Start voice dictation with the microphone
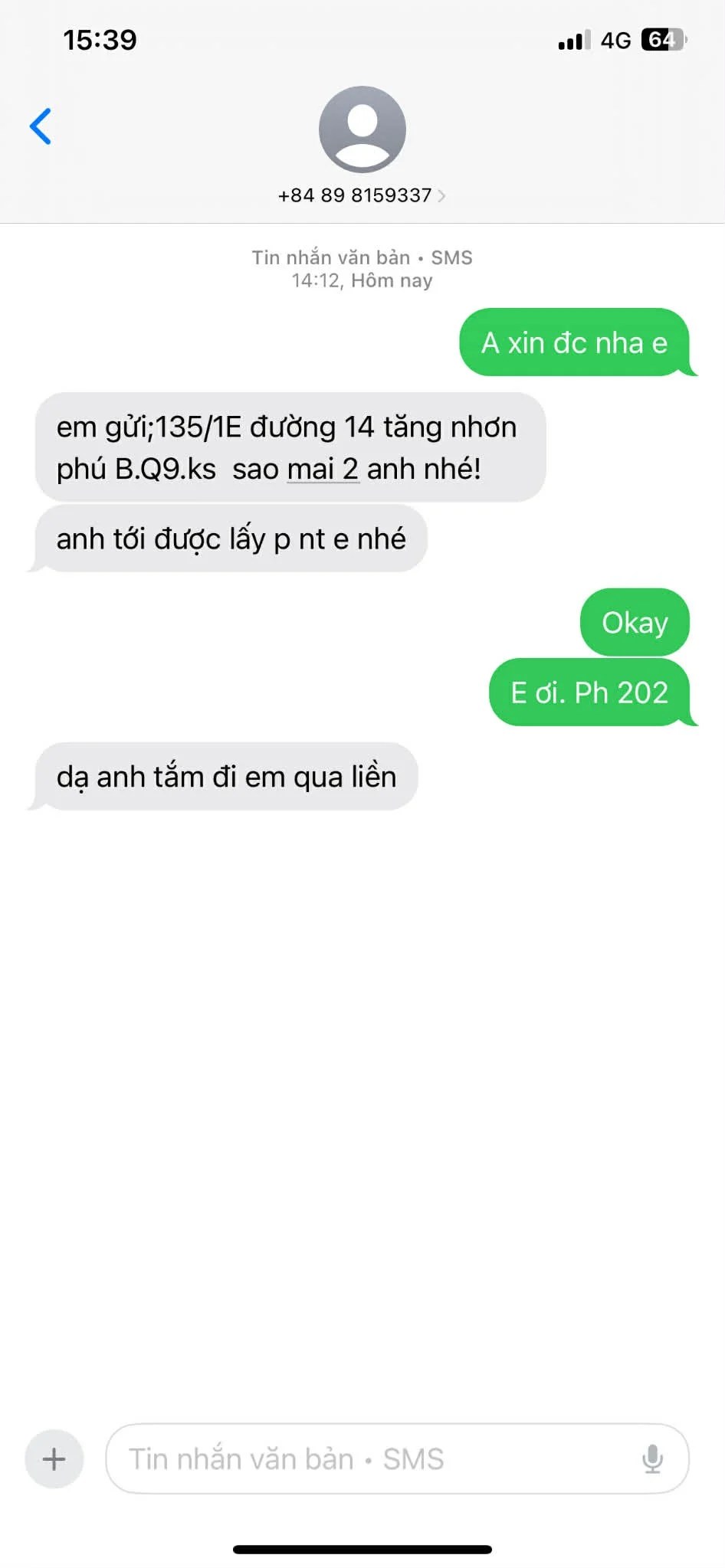This screenshot has width=725, height=1568. [x=652, y=1458]
